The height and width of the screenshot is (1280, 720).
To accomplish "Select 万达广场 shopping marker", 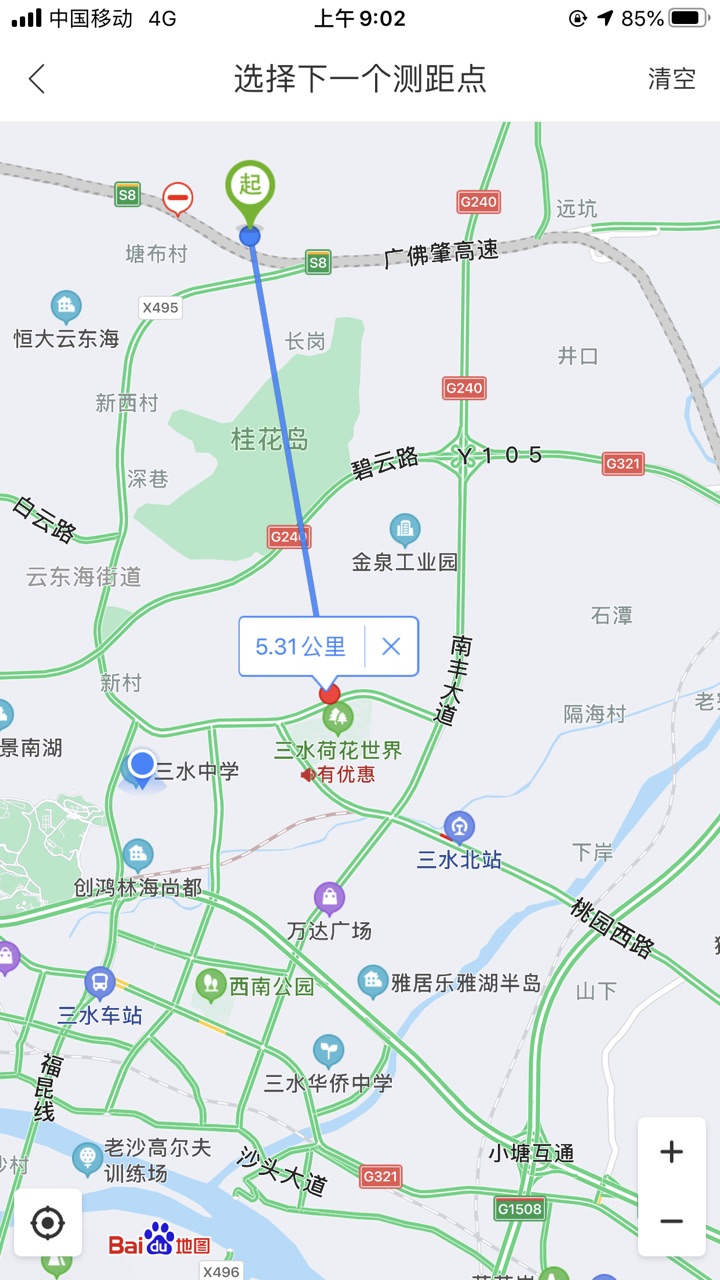I will [x=329, y=898].
